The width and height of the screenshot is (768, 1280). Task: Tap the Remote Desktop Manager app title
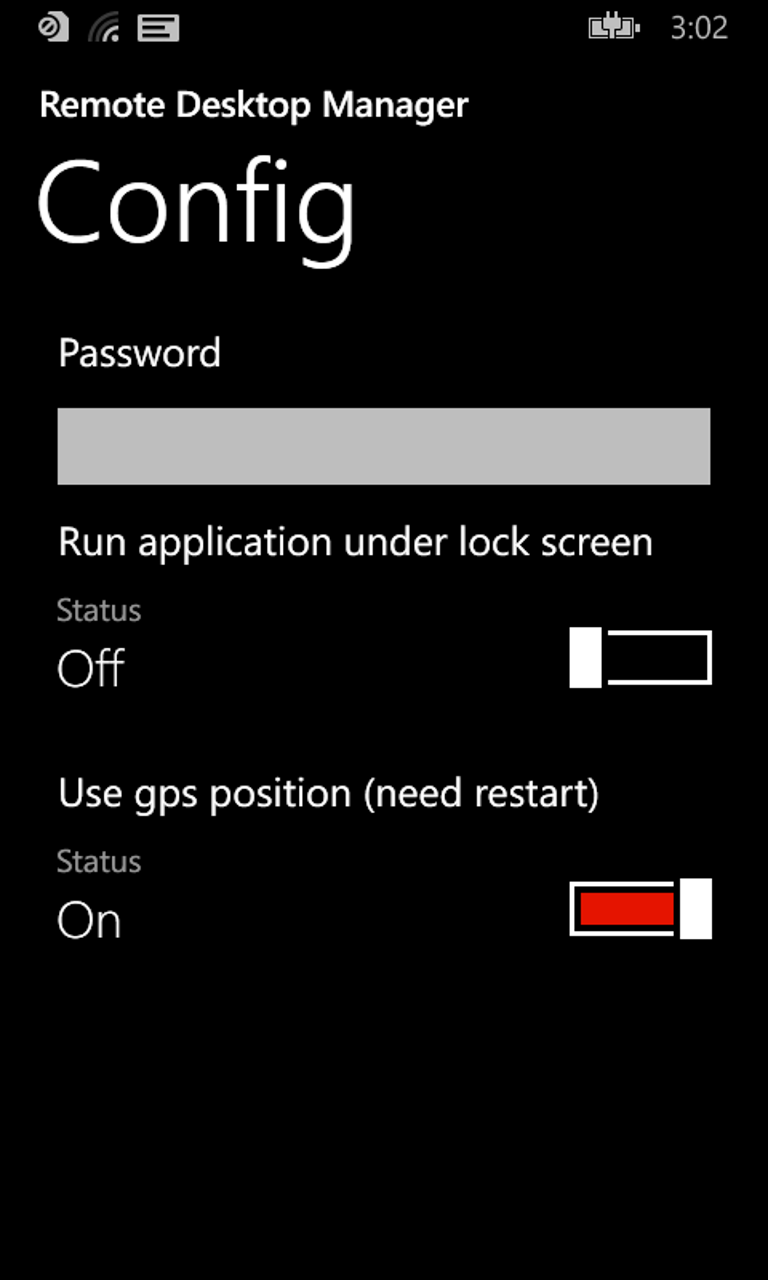pos(254,105)
